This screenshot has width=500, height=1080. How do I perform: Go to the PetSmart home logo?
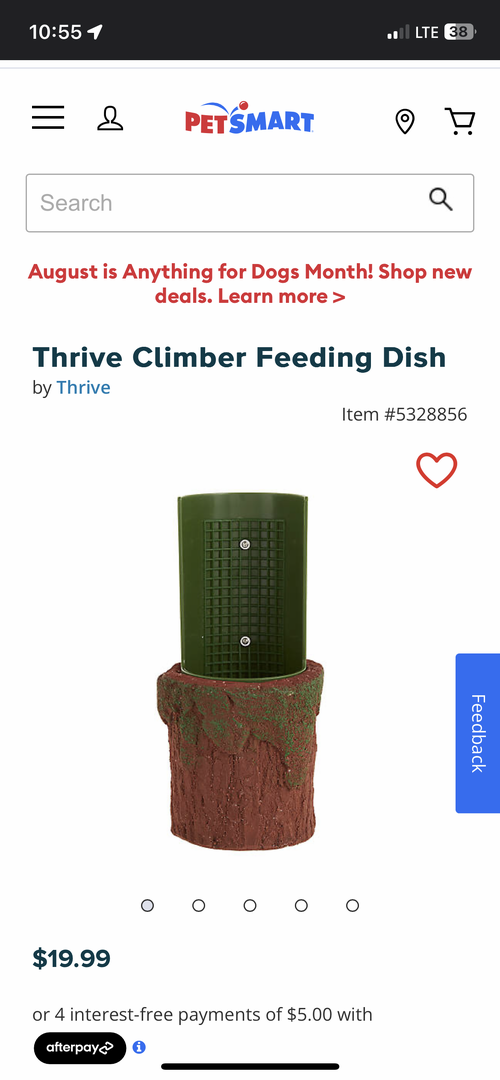249,118
